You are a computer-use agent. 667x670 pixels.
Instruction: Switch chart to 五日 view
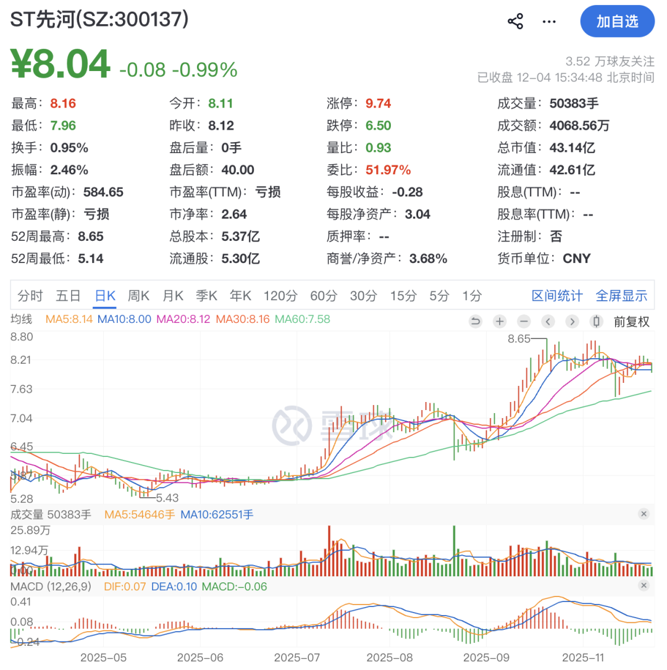[68, 296]
